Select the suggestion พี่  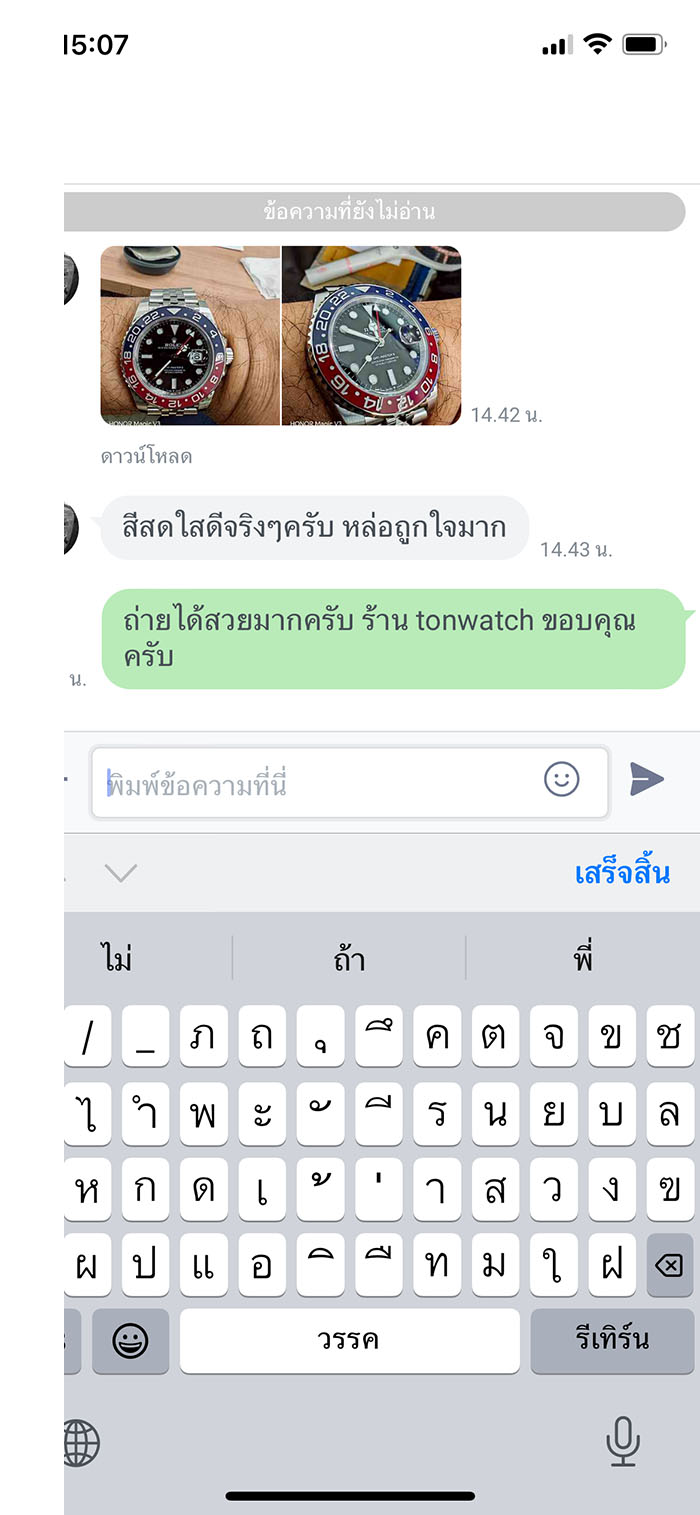click(x=585, y=960)
